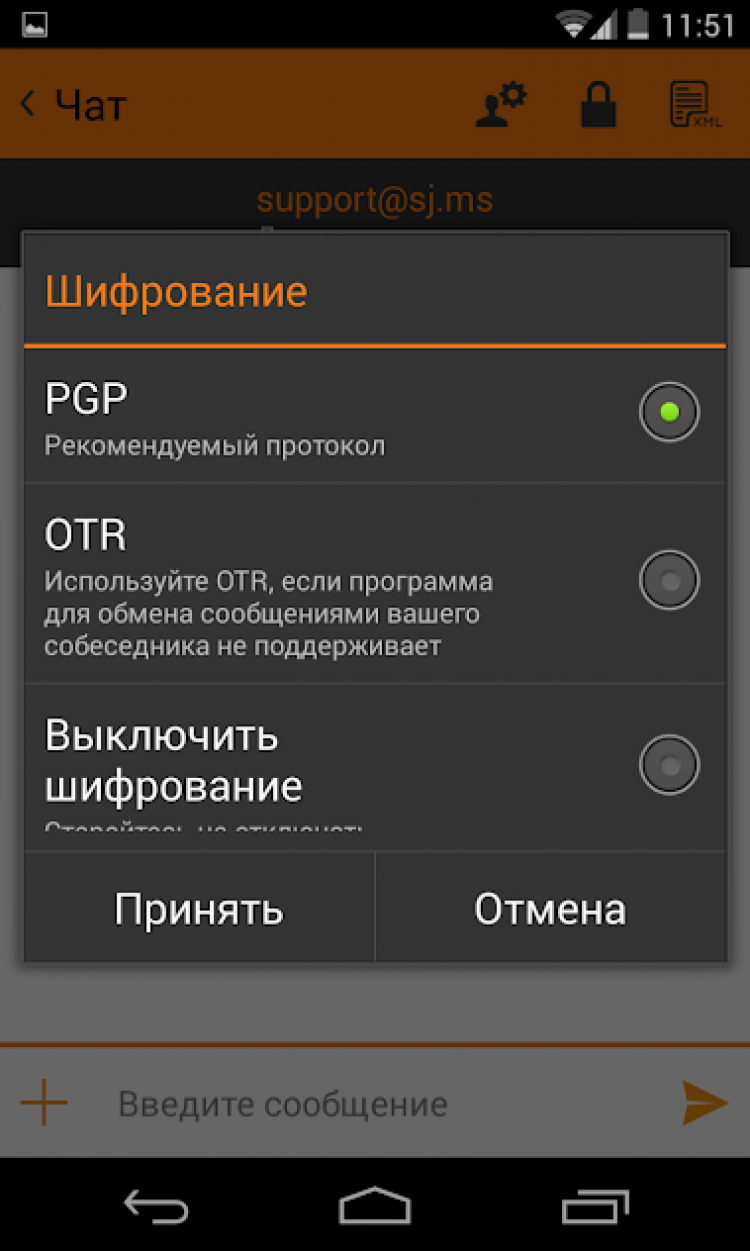
Task: Confirm with the Принять button
Action: 199,909
